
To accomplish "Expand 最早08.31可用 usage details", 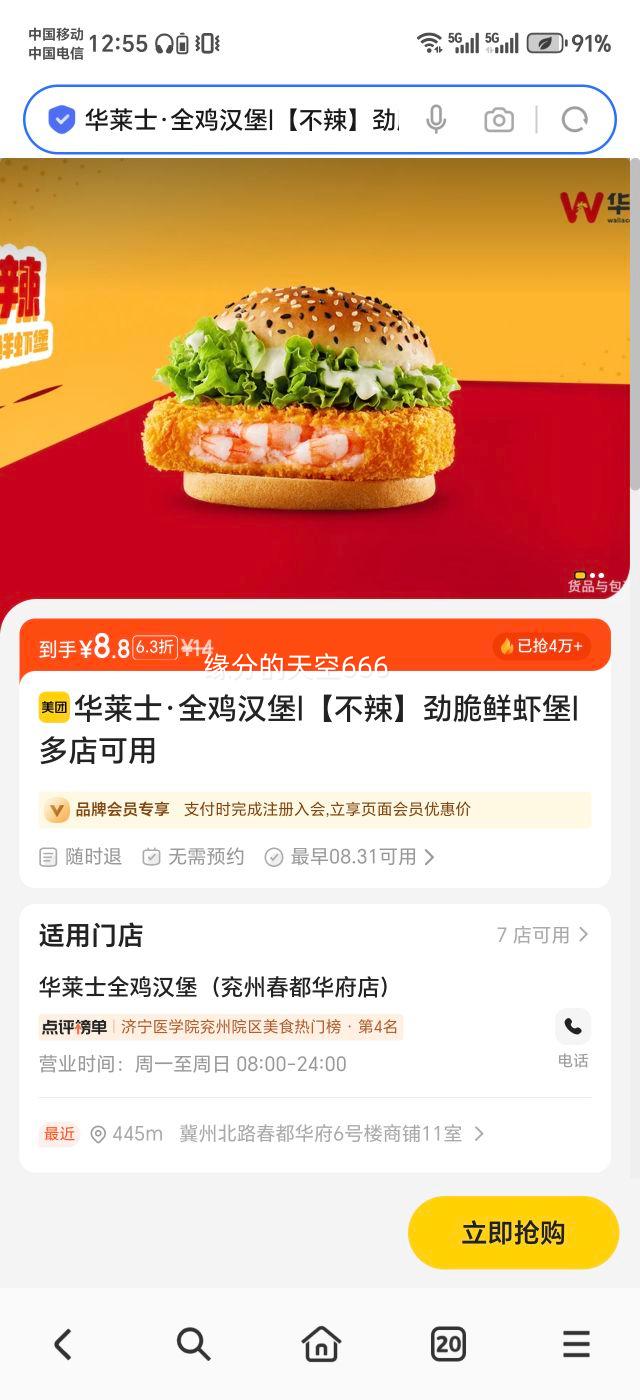I will [362, 857].
